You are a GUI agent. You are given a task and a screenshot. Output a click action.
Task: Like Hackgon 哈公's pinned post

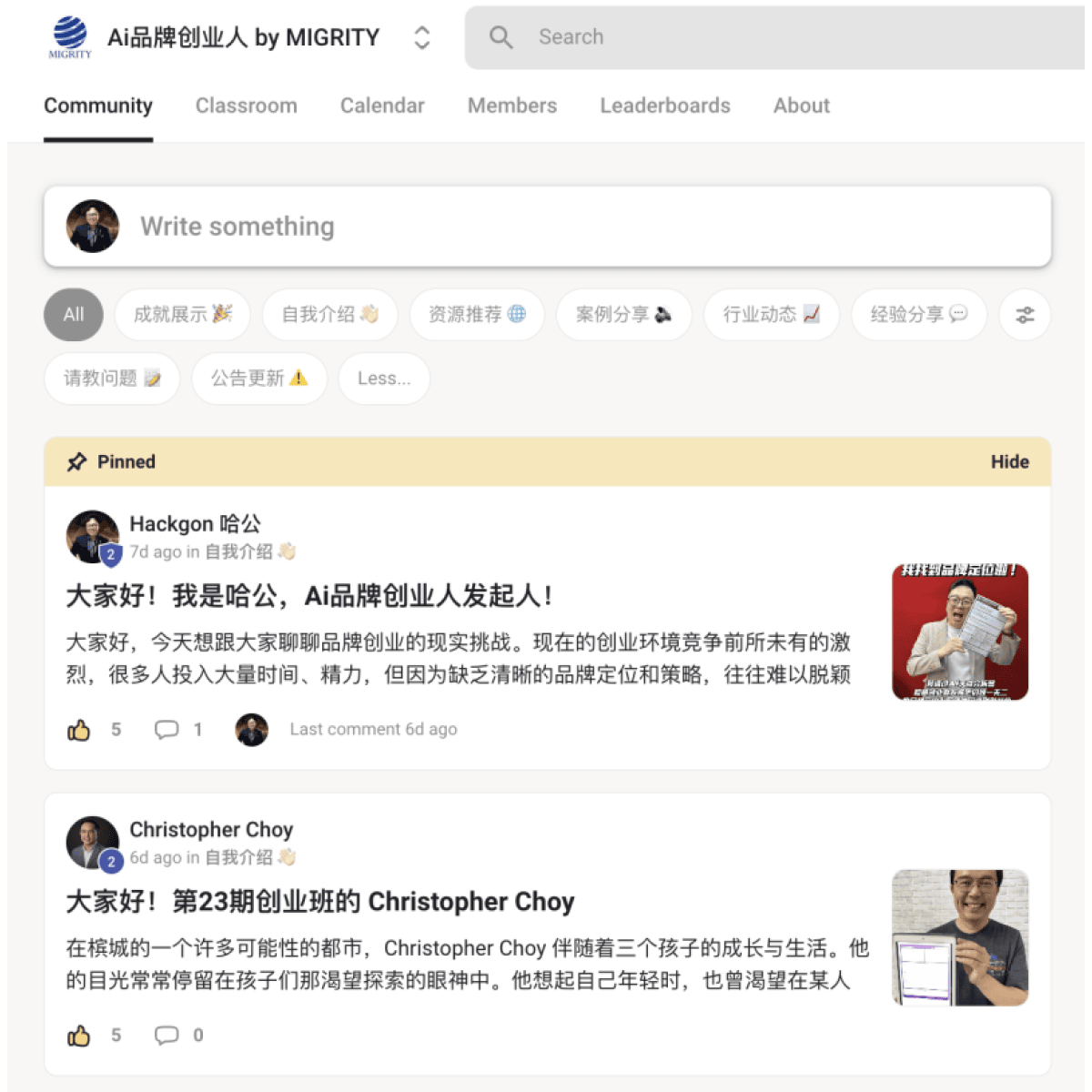79,730
